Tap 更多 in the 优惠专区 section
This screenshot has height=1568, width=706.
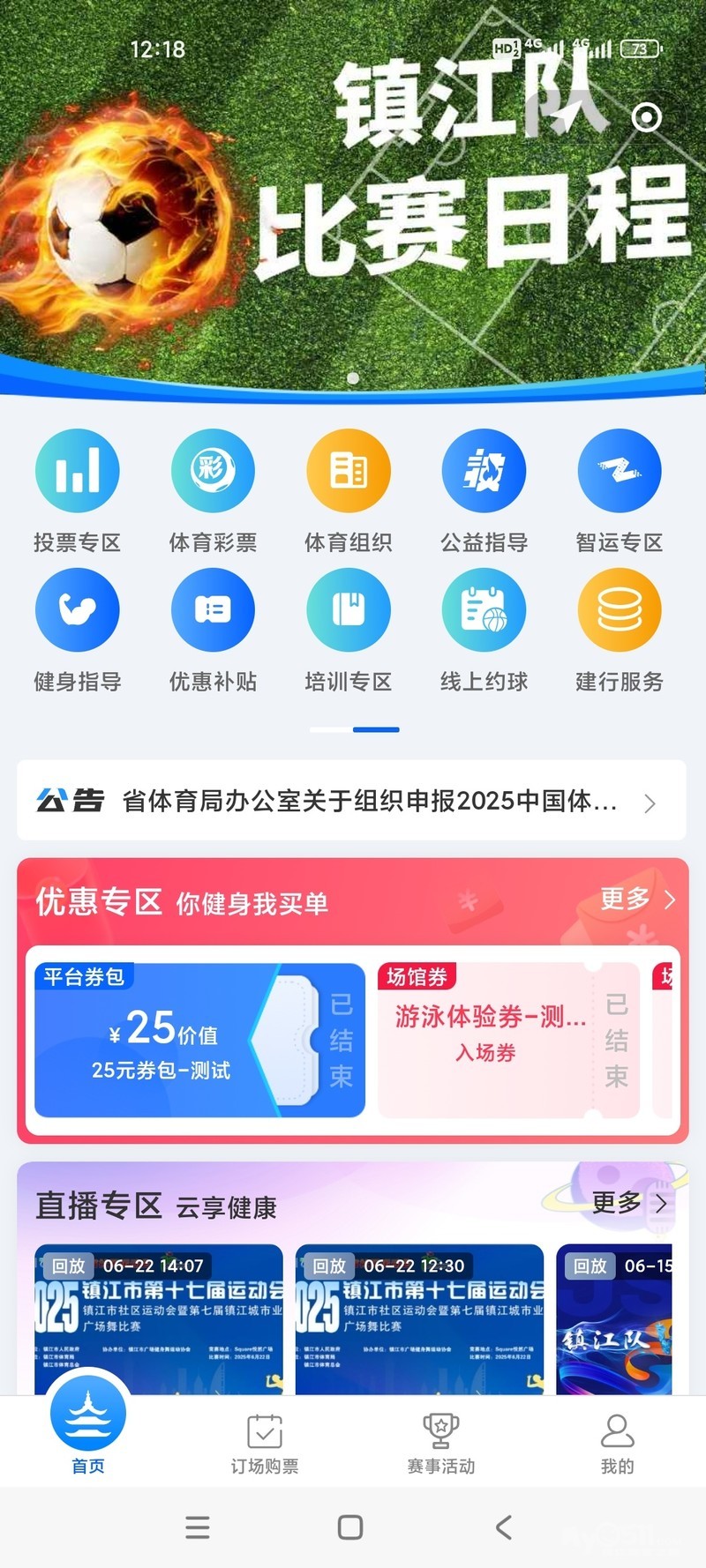tap(636, 900)
